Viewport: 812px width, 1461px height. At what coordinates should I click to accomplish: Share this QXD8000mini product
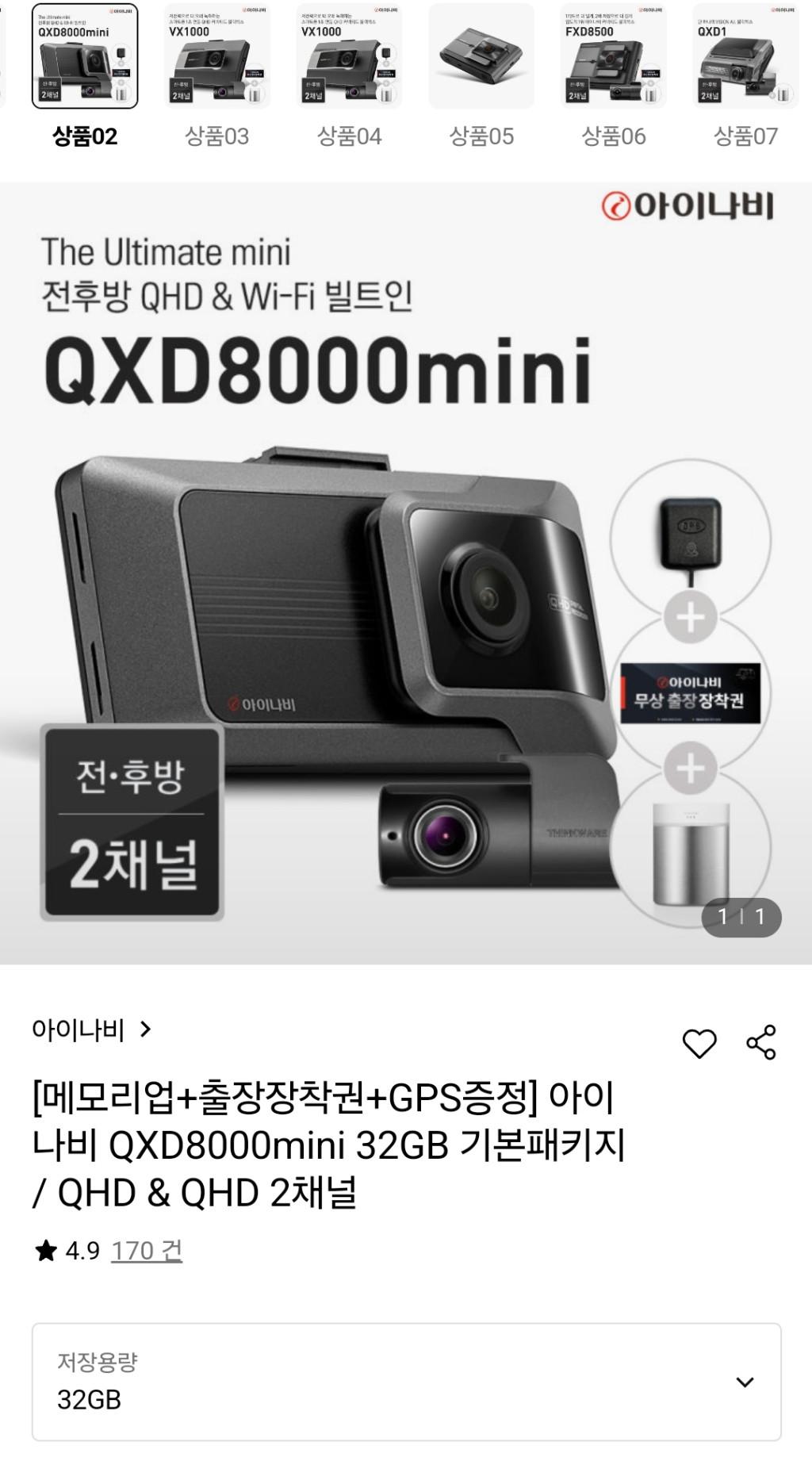[x=761, y=1042]
